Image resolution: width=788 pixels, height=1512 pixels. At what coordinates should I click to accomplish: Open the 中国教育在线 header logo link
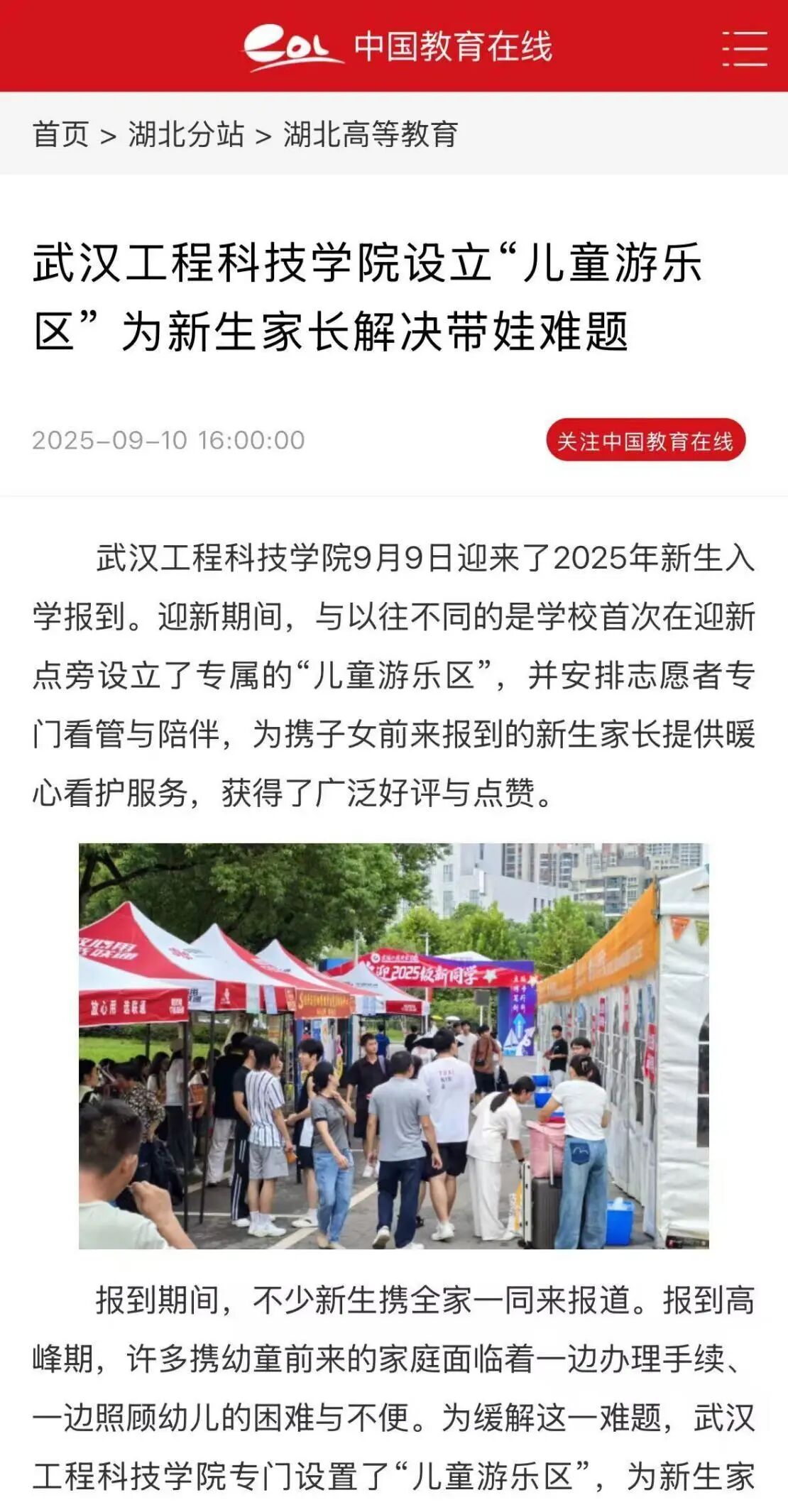click(x=398, y=47)
